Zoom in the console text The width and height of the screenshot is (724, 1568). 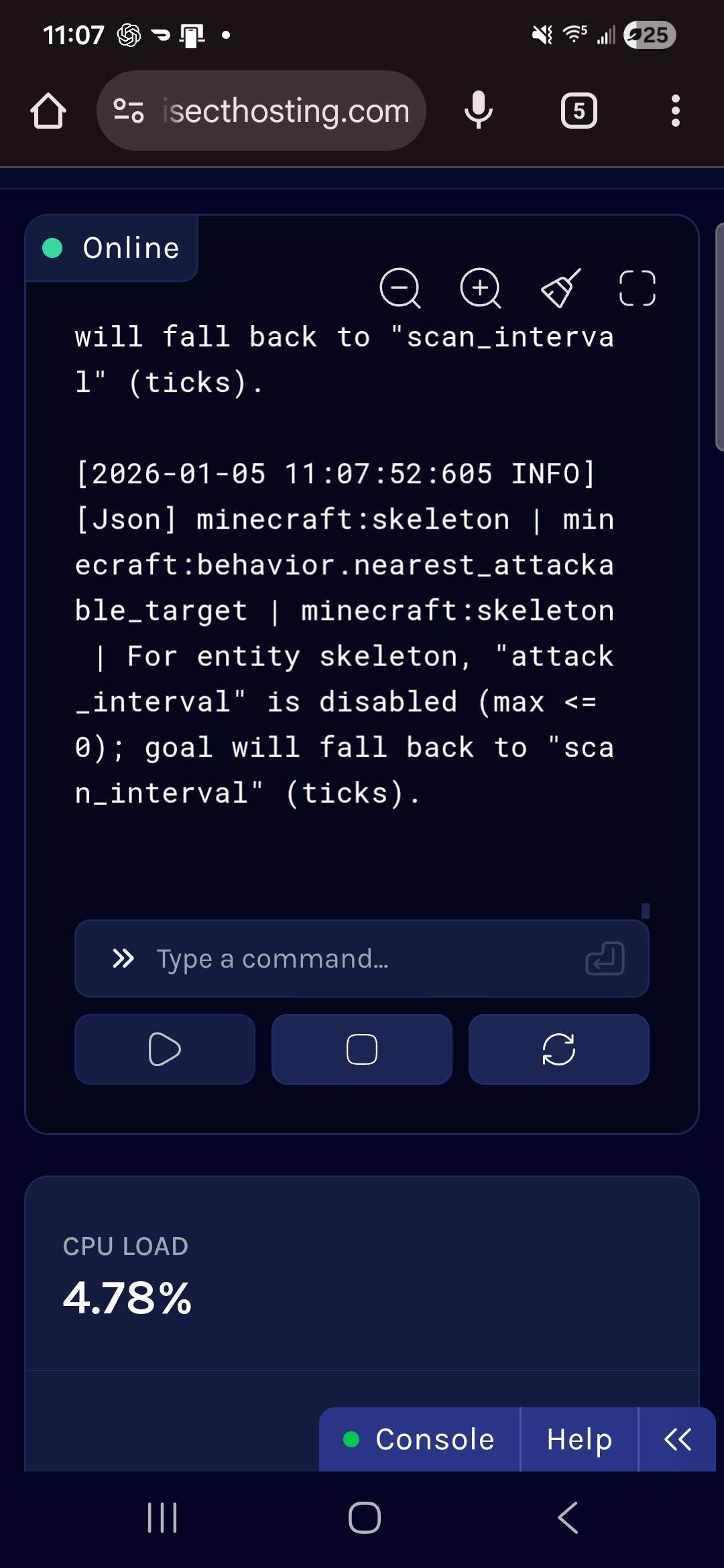point(480,289)
